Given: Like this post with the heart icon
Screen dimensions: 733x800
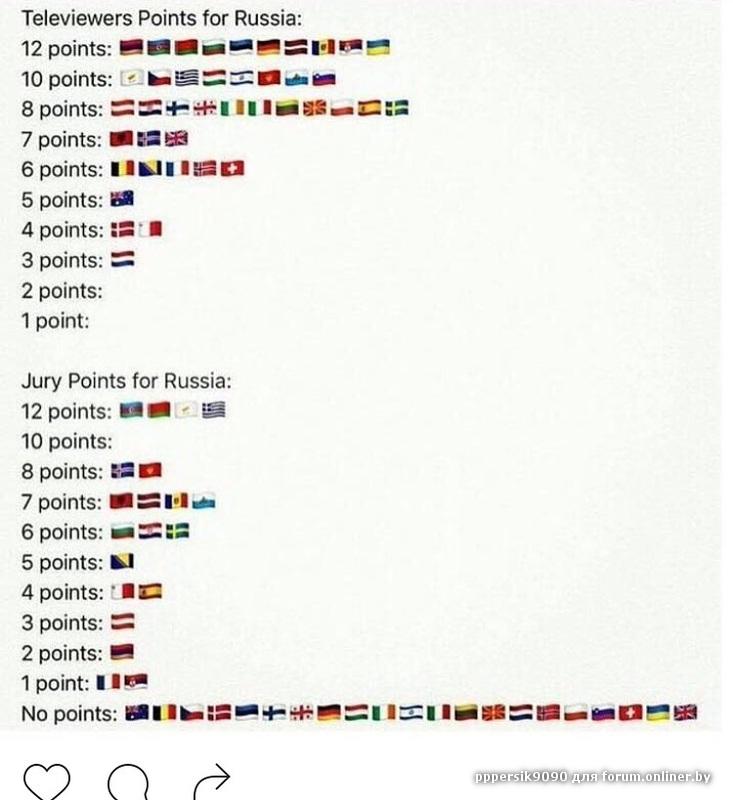Looking at the screenshot, I should [x=46, y=781].
